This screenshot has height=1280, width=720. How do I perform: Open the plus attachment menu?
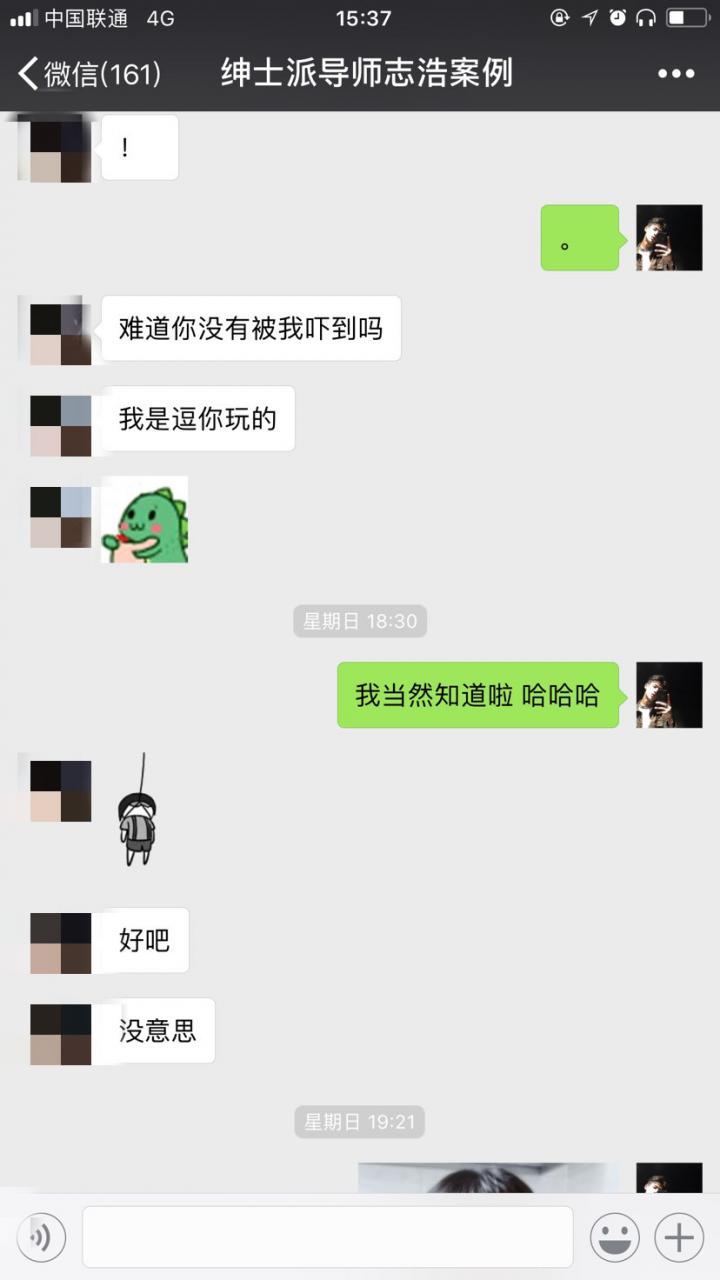tap(679, 1238)
